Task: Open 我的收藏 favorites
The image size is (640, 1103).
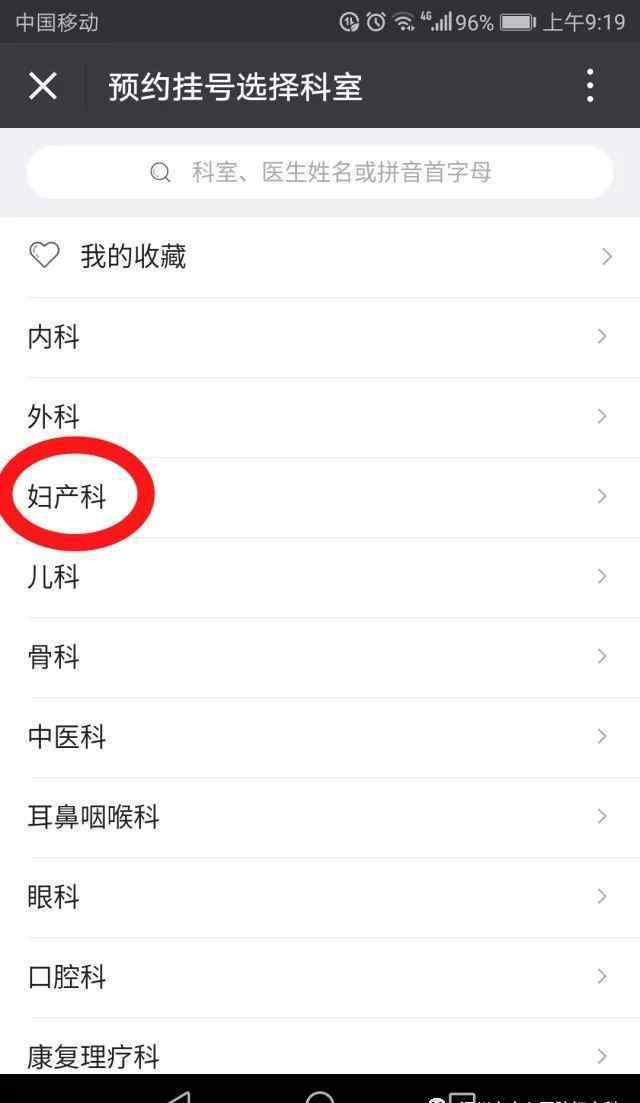Action: coord(320,257)
